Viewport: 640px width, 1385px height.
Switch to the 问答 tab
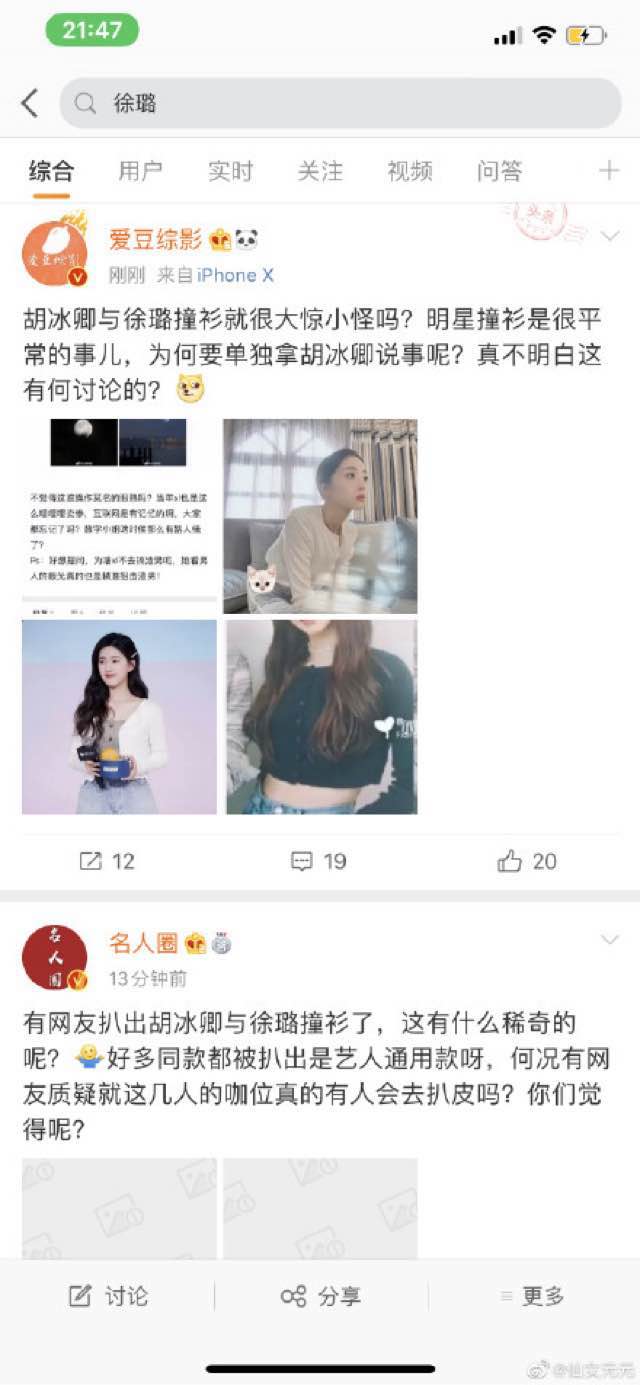click(499, 171)
